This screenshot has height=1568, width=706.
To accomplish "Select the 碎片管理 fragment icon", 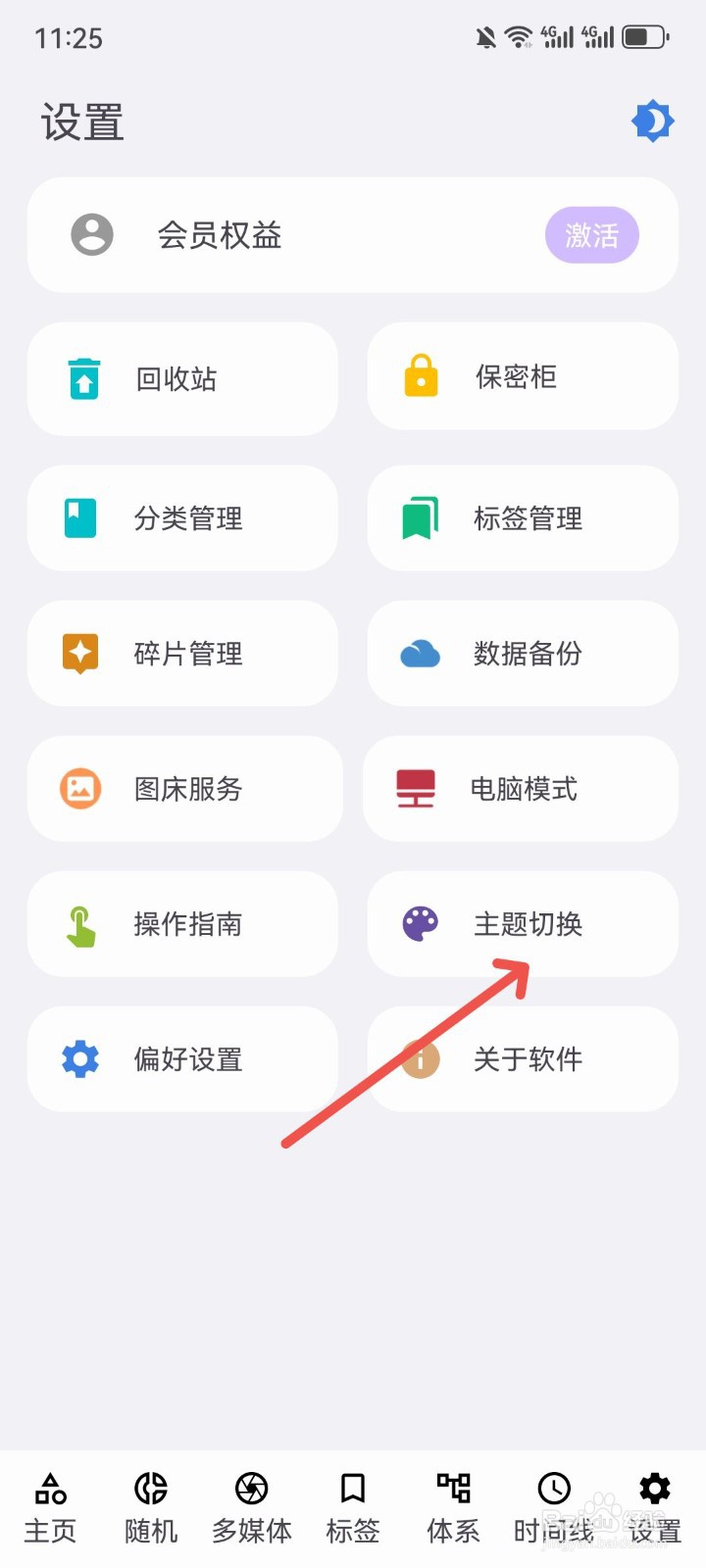I will pyautogui.click(x=82, y=653).
